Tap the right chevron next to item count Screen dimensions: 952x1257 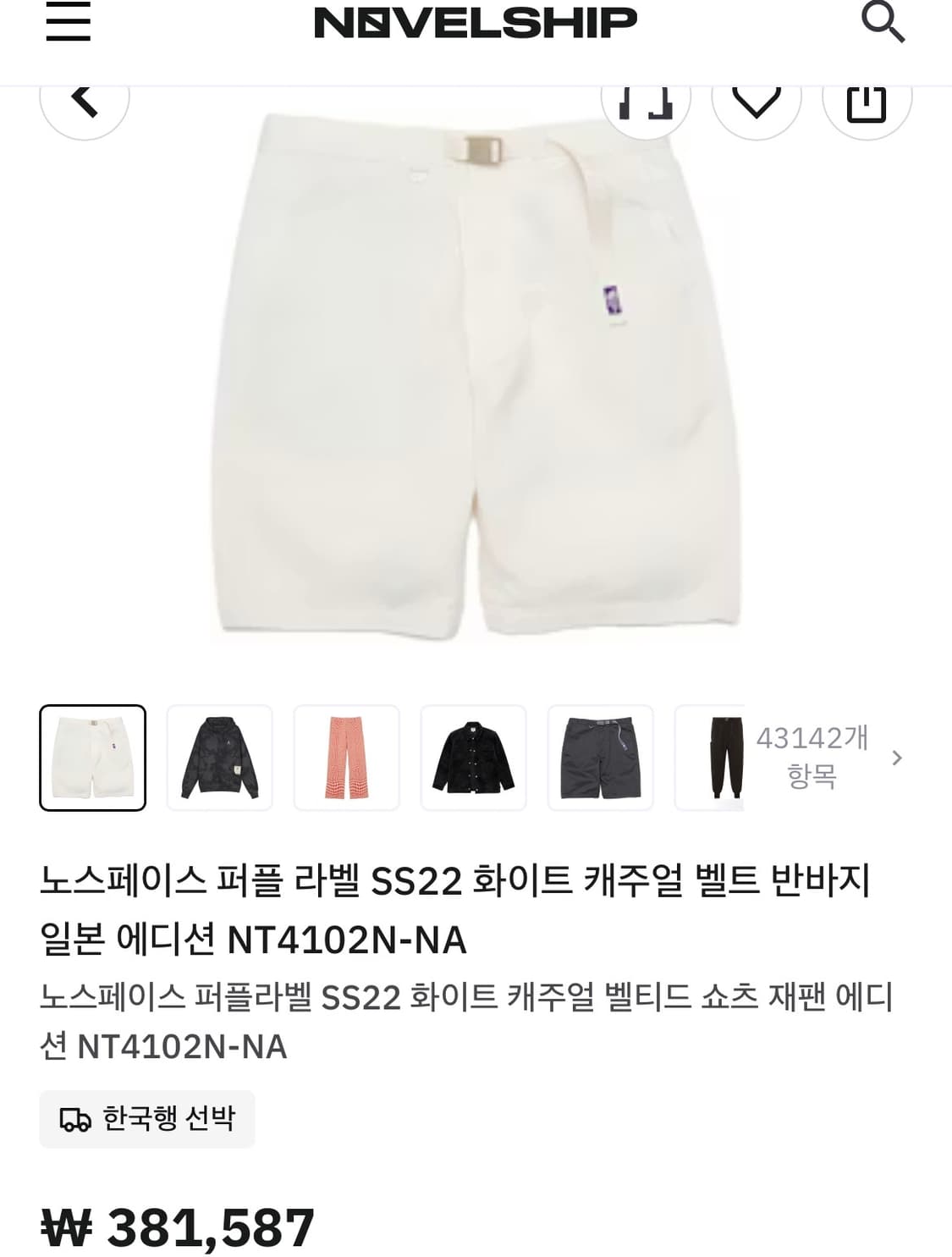(900, 759)
